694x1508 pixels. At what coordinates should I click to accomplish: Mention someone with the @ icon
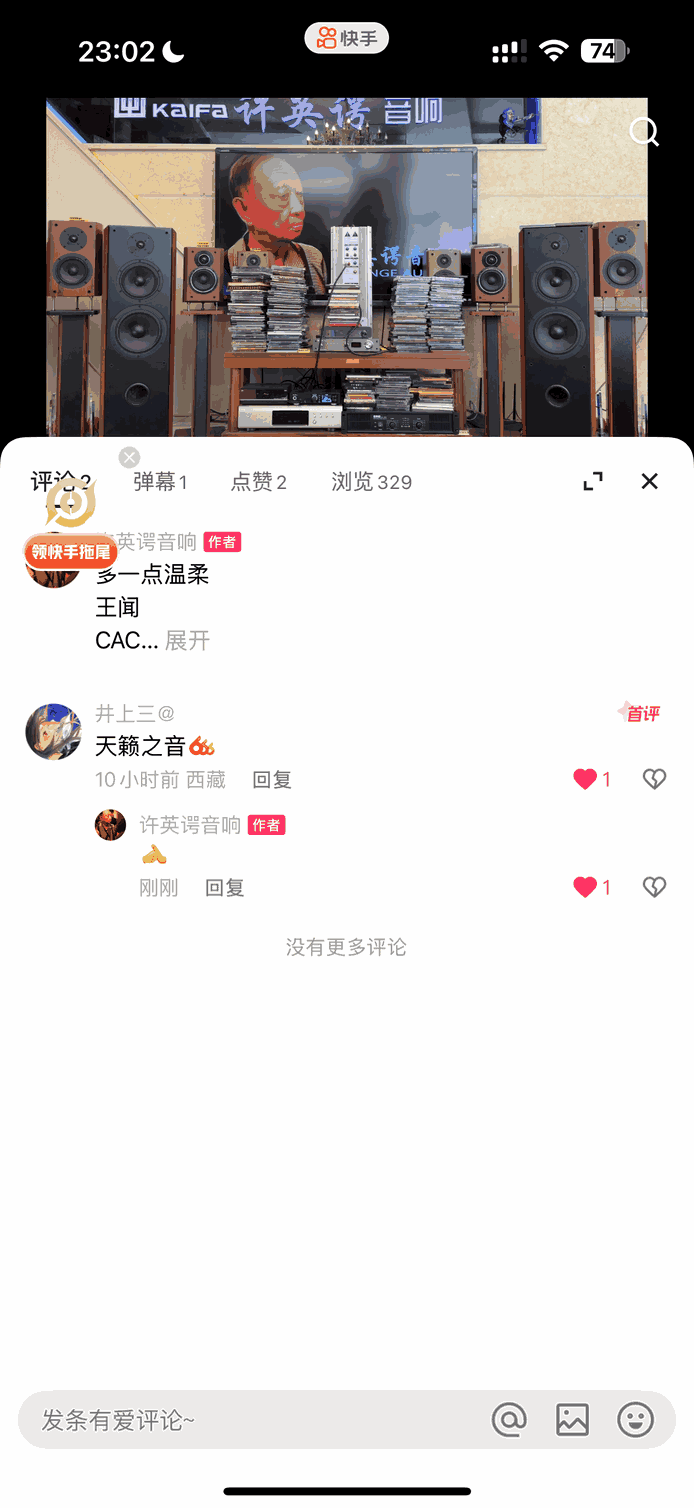tap(509, 1419)
